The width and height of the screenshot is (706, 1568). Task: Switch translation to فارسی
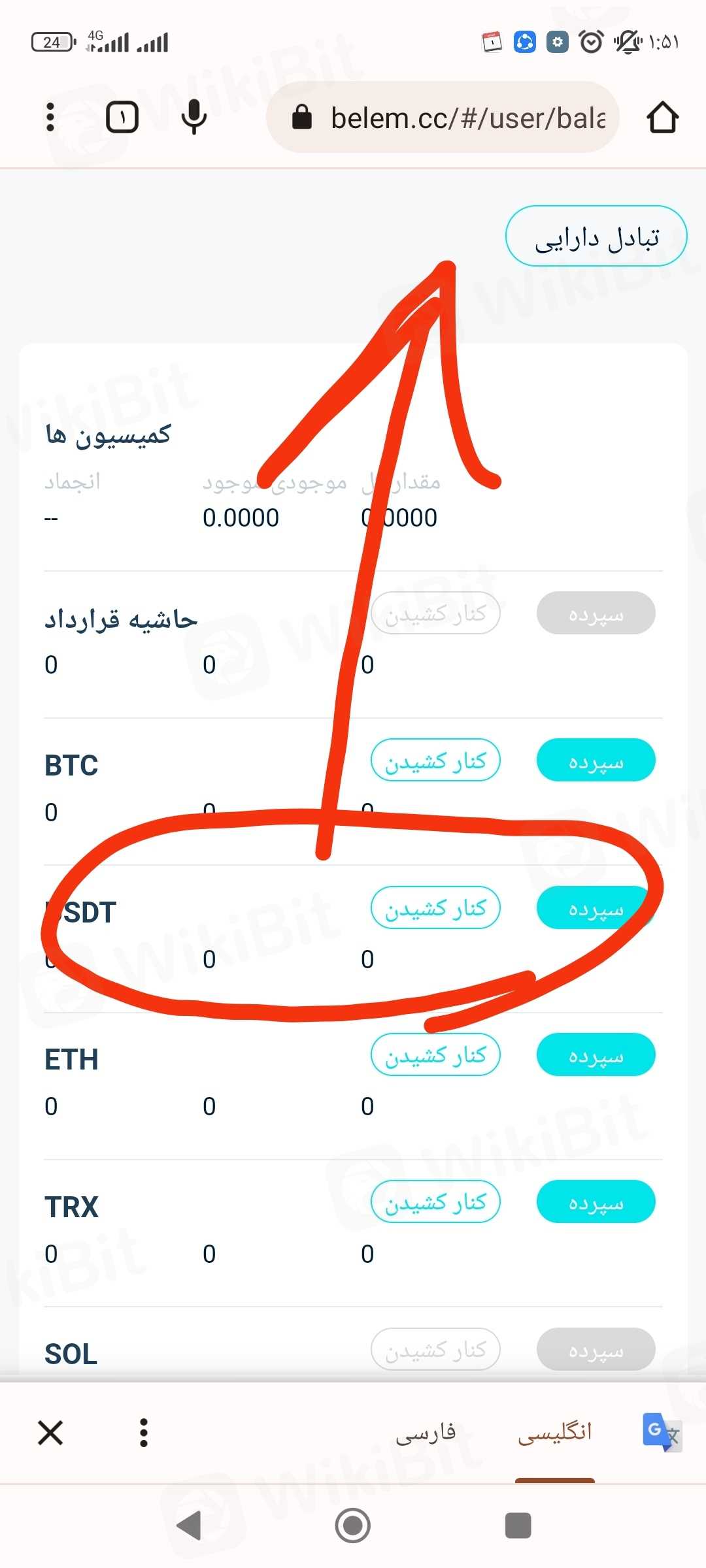[x=426, y=1433]
